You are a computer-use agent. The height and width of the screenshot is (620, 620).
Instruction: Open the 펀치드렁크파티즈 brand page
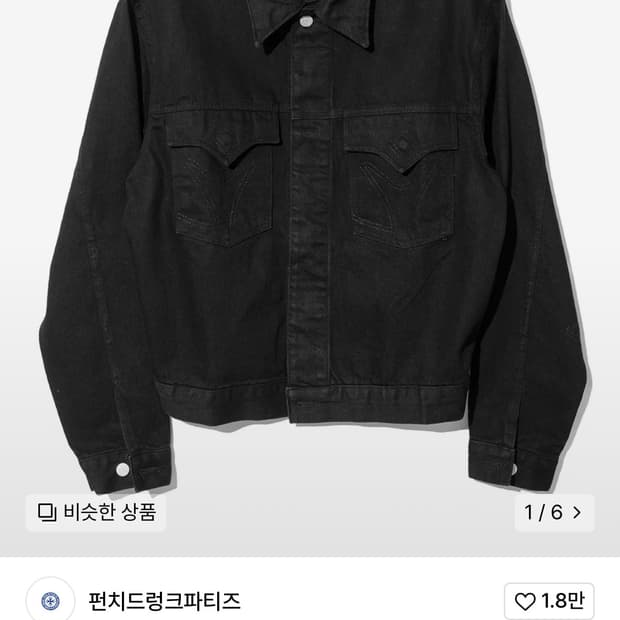pyautogui.click(x=164, y=601)
